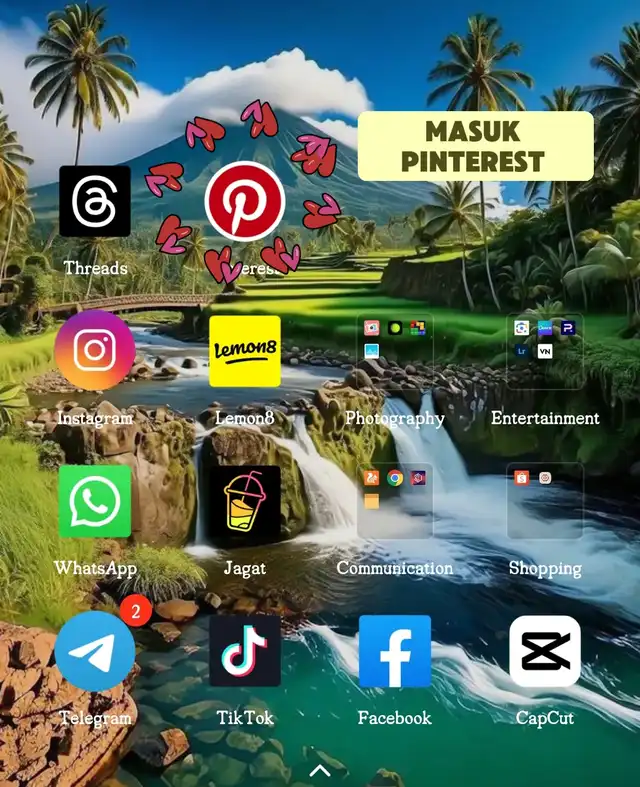Launch the CapCut video editor
The width and height of the screenshot is (640, 787).
(x=545, y=651)
